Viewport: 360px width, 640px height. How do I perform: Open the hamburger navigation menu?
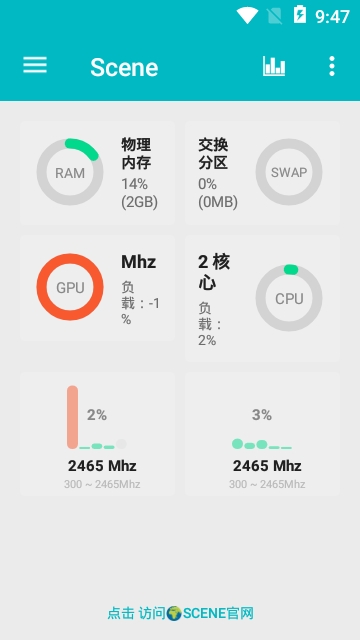point(35,65)
